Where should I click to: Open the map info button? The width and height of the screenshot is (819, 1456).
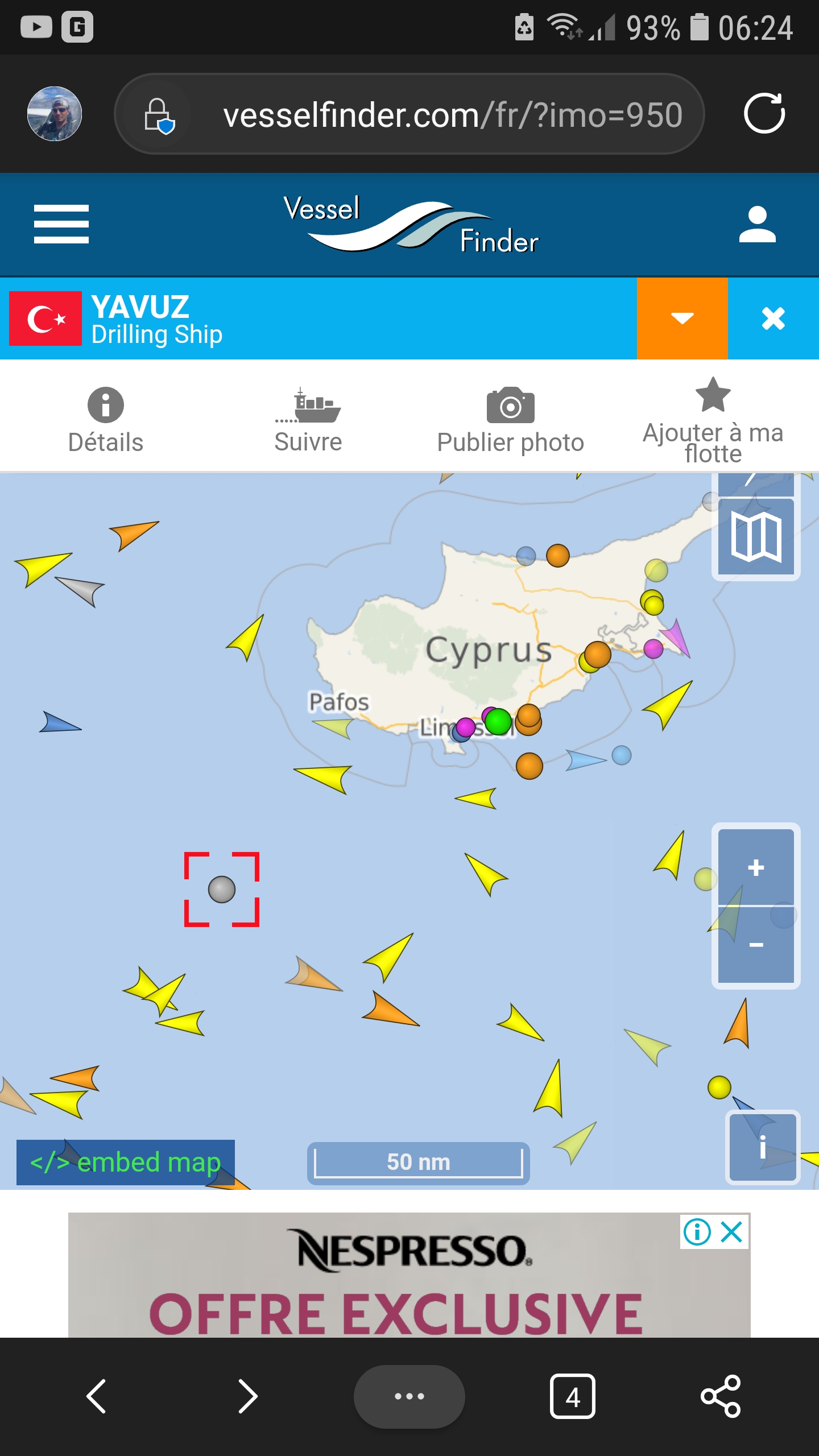click(x=763, y=1147)
